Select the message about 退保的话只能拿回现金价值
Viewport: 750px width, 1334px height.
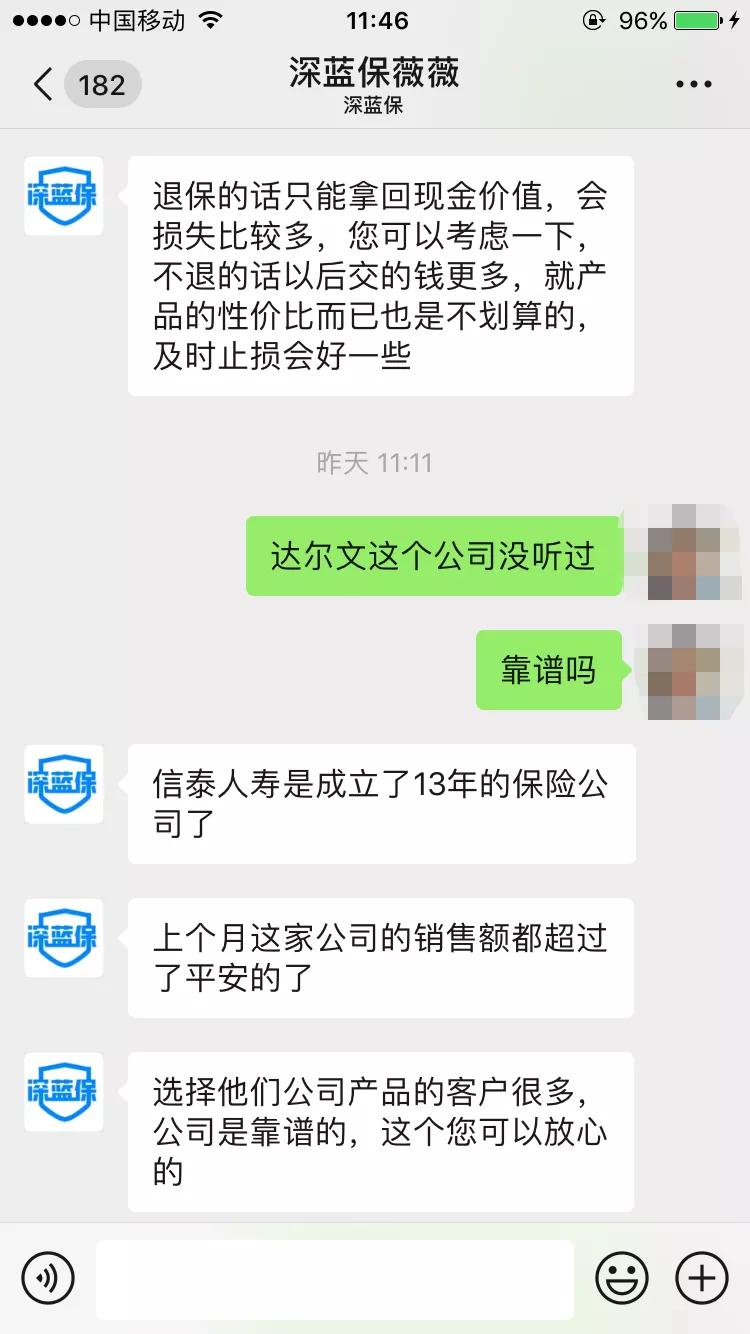coord(378,274)
